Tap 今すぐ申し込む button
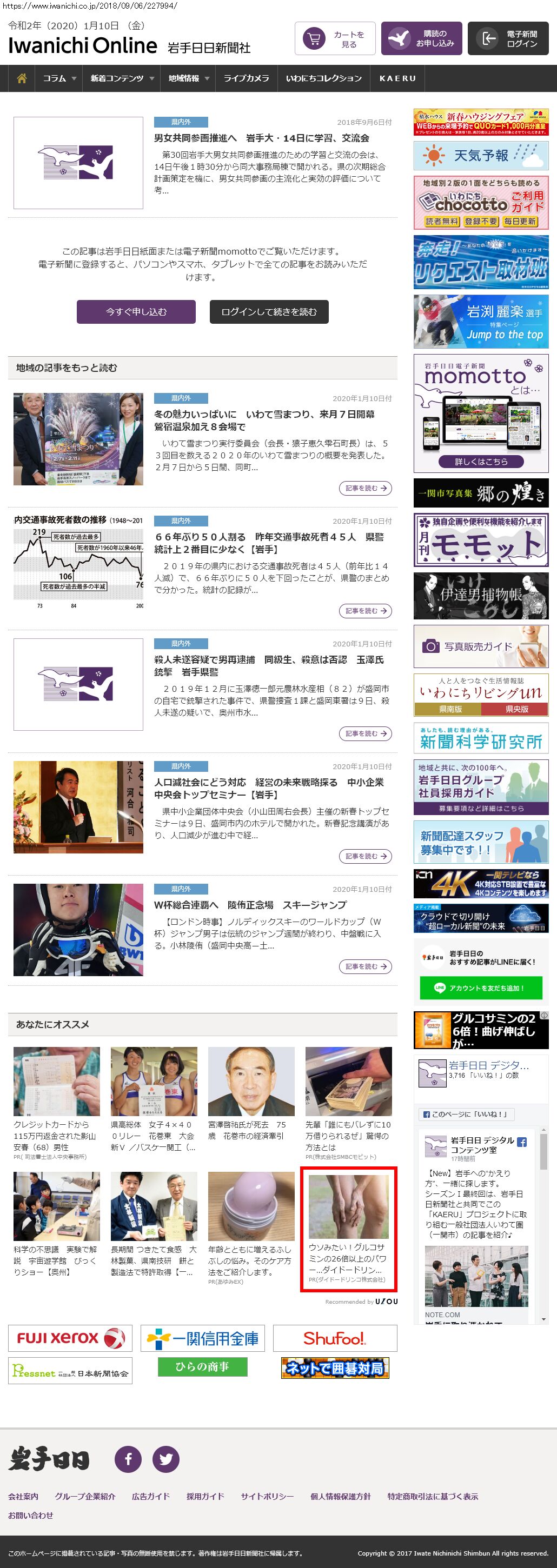This screenshot has width=557, height=1568. coord(136,312)
